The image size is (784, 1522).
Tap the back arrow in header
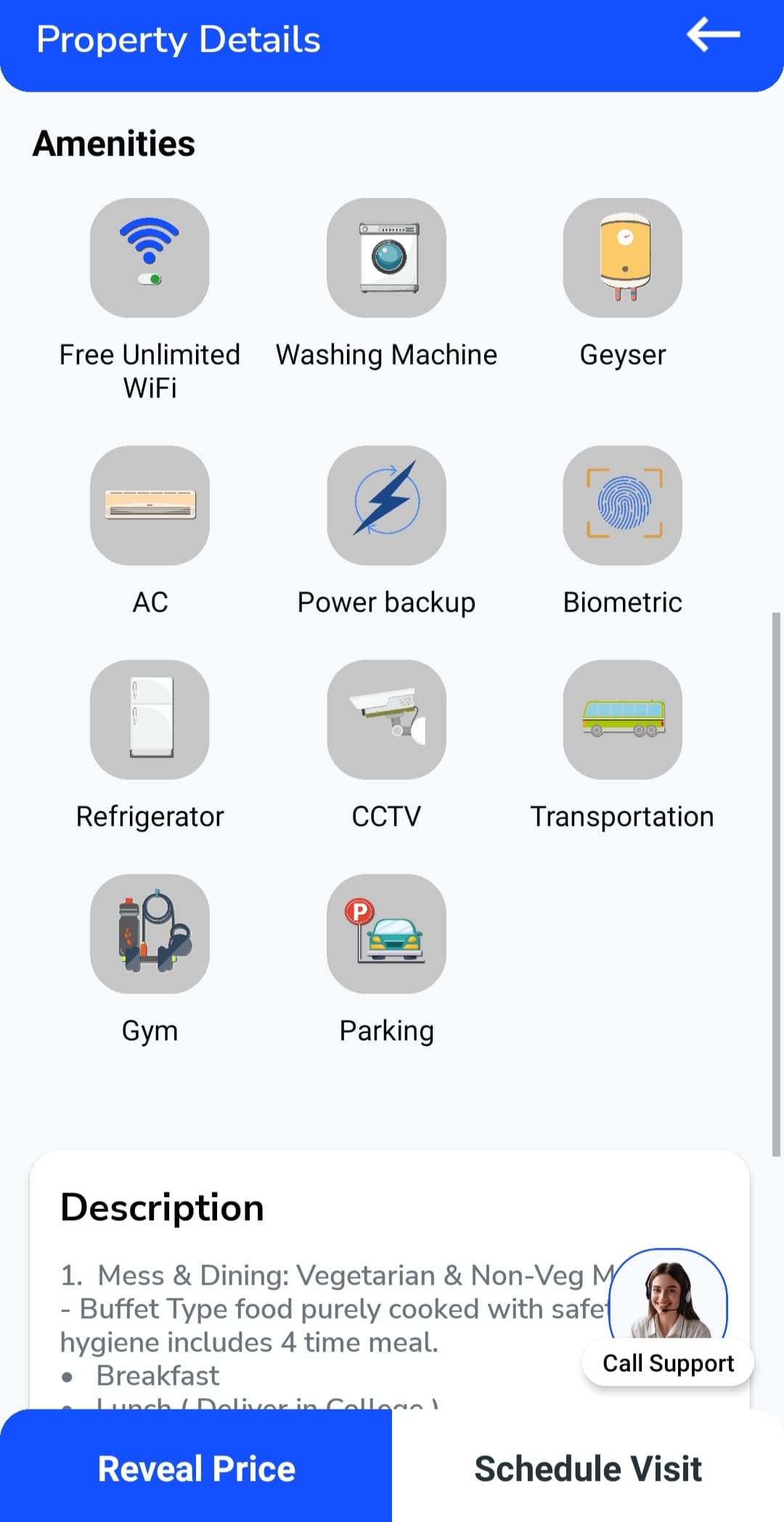pos(712,38)
